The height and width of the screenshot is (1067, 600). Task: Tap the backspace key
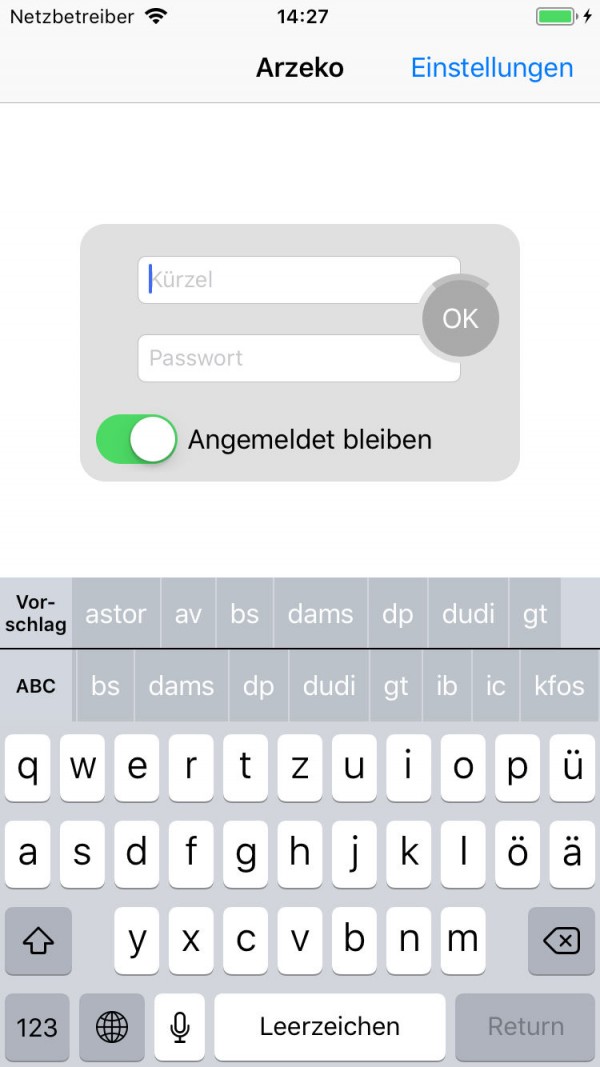pos(561,941)
